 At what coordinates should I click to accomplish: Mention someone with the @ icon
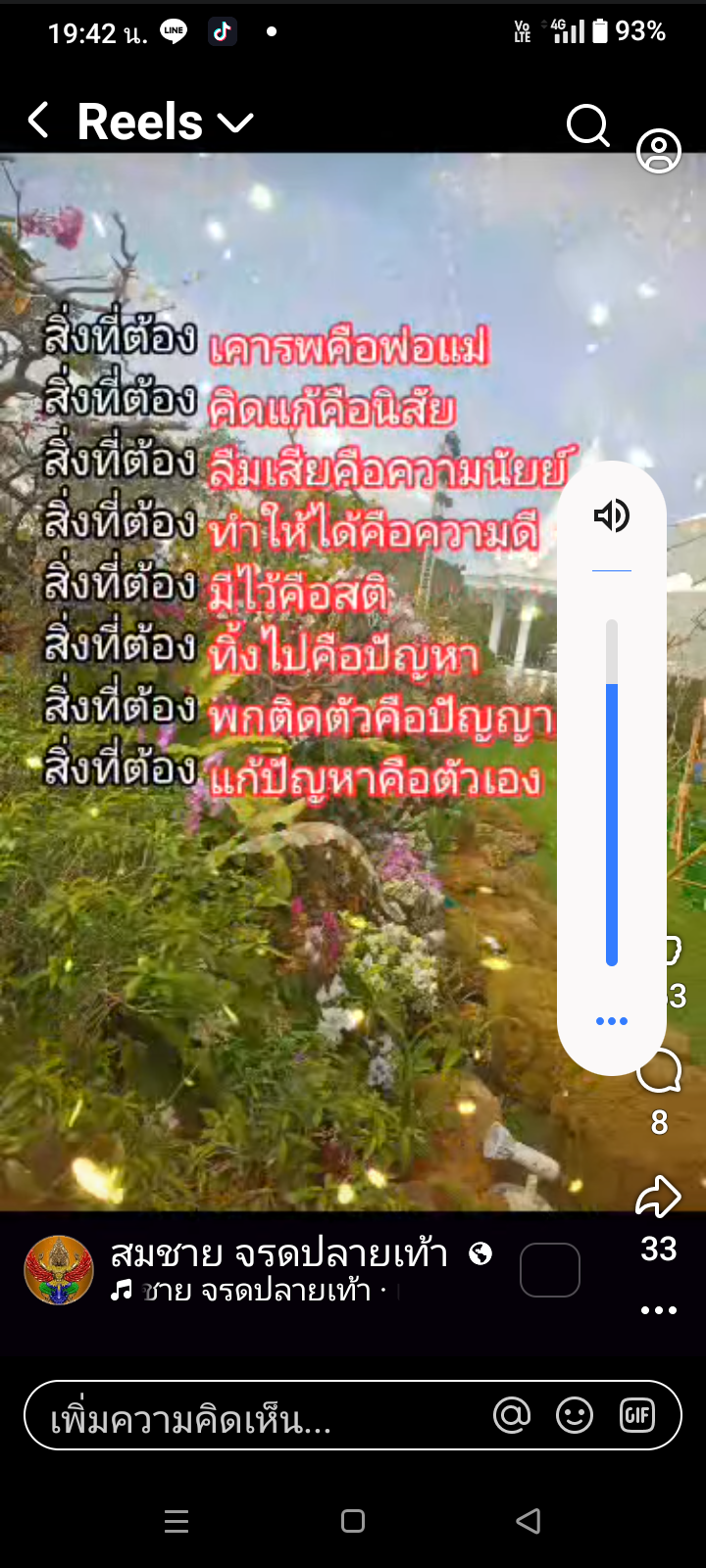(x=512, y=1415)
